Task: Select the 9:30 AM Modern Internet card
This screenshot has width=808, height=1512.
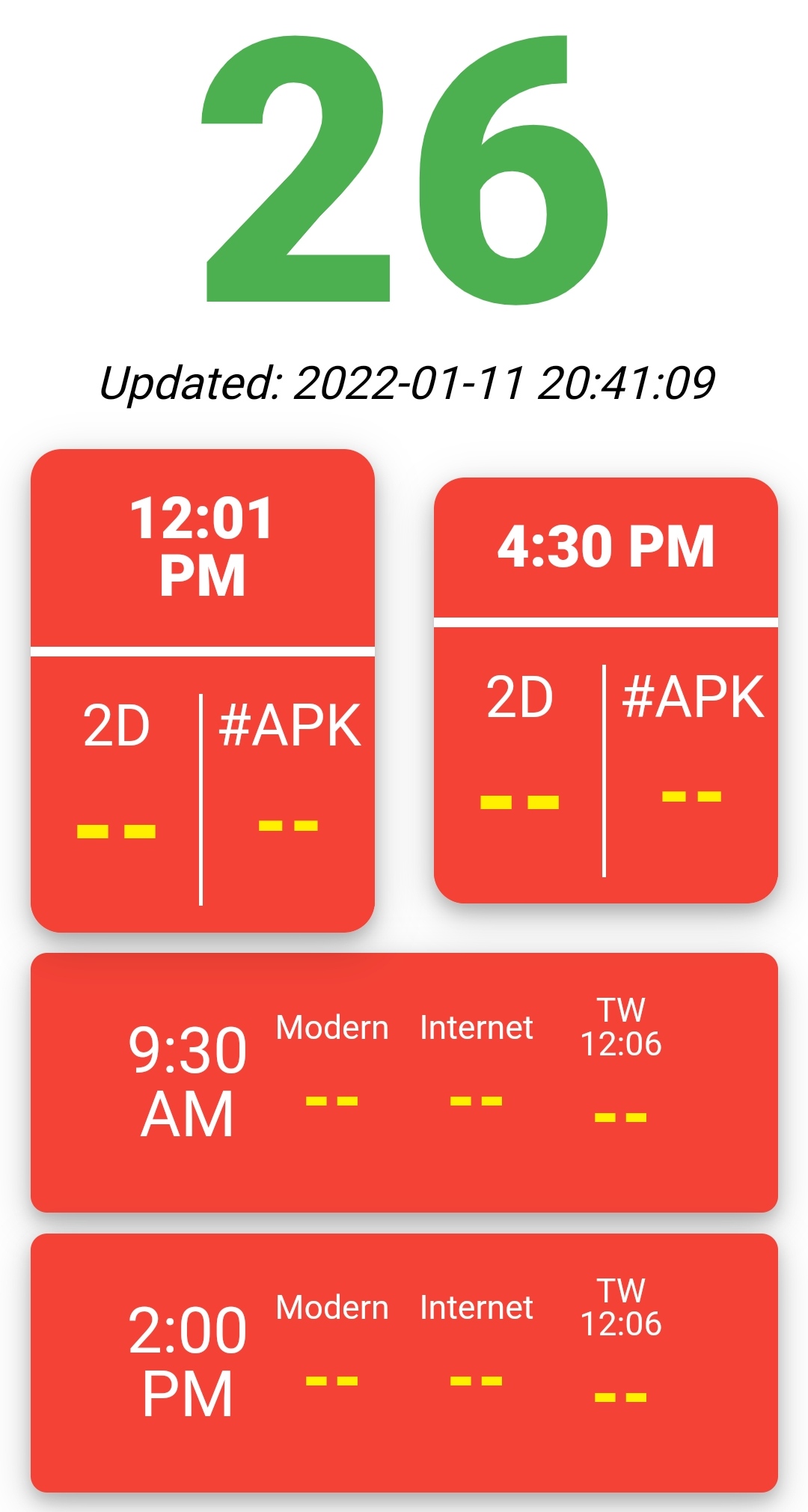Action: tap(404, 1082)
